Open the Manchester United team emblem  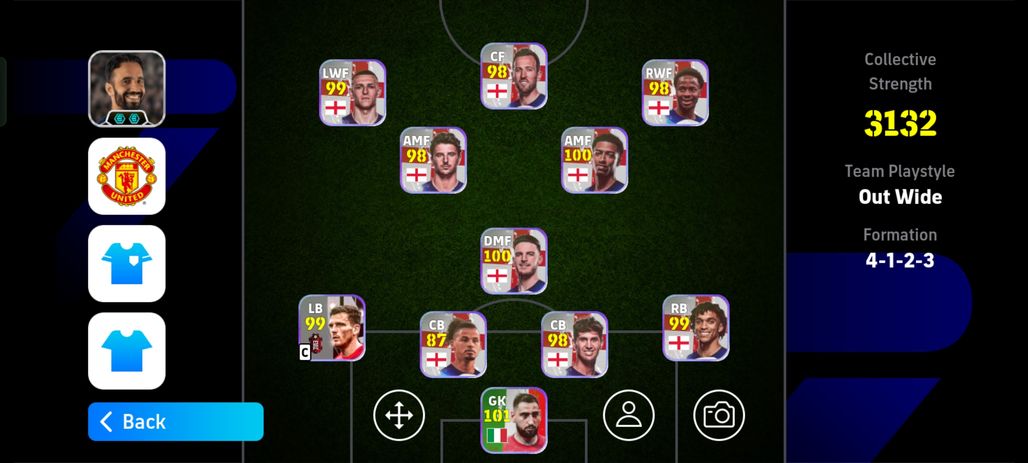tap(127, 176)
